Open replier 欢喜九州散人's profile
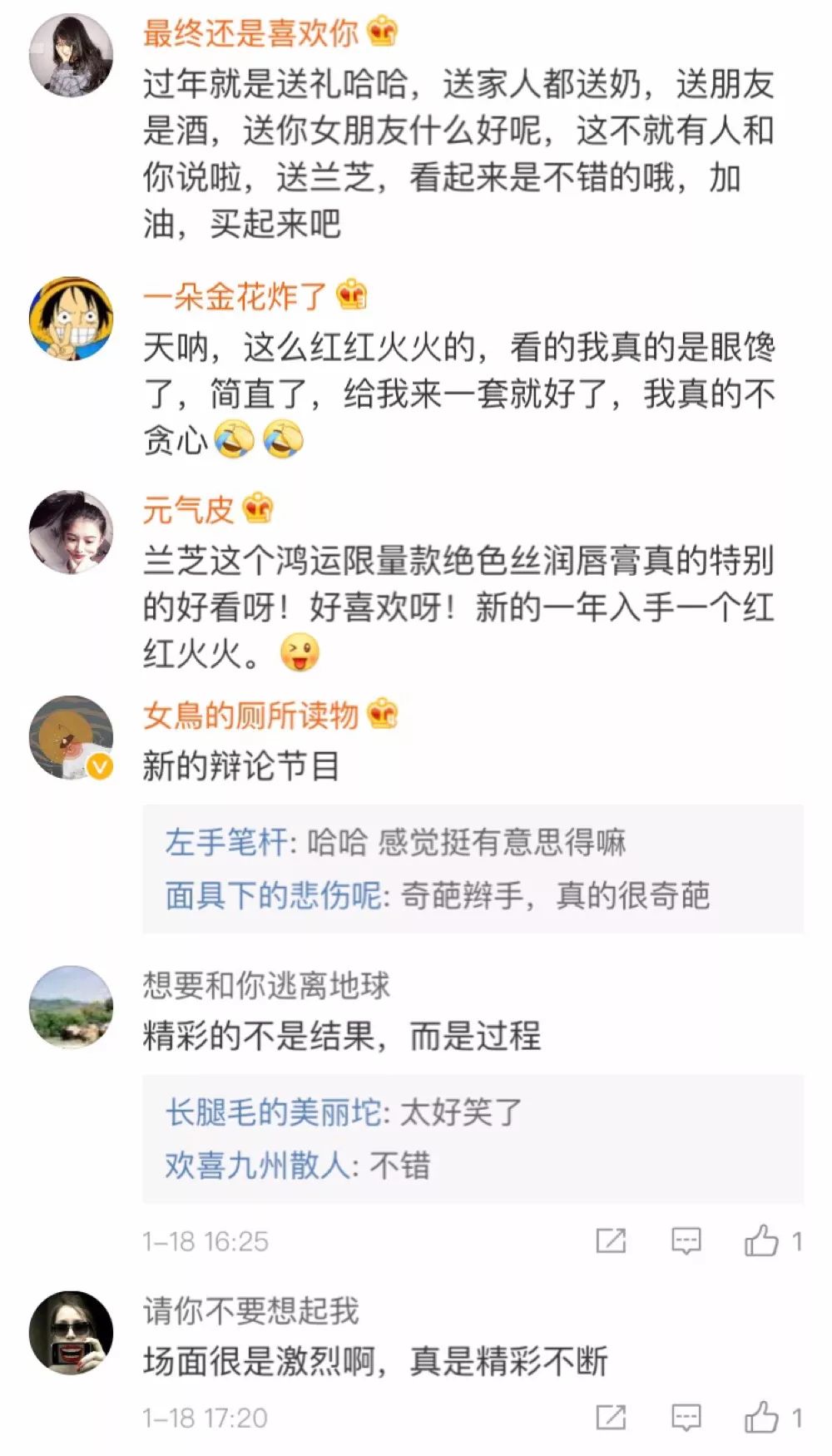 257,1165
